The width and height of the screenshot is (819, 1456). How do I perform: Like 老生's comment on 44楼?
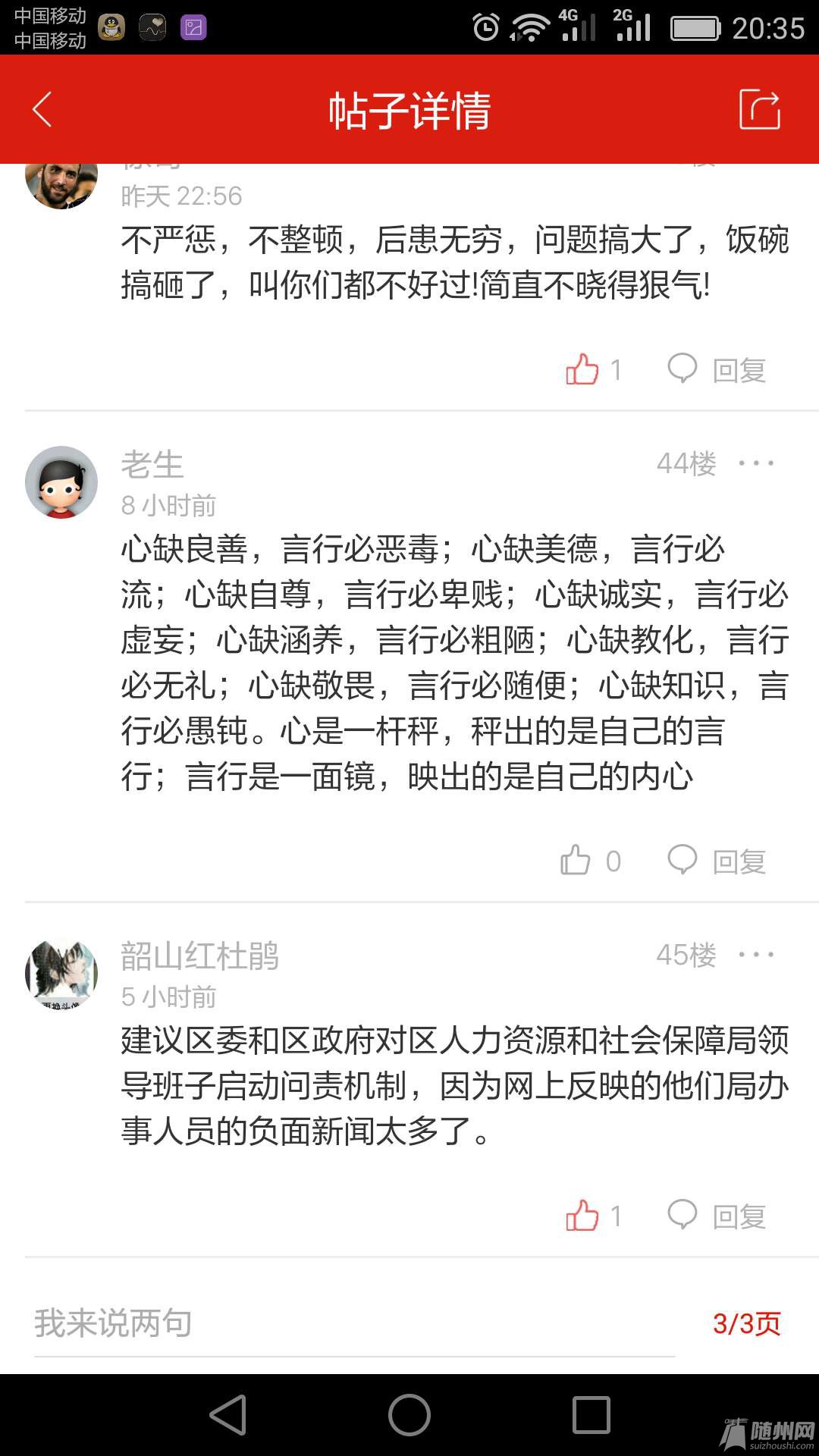pos(576,861)
